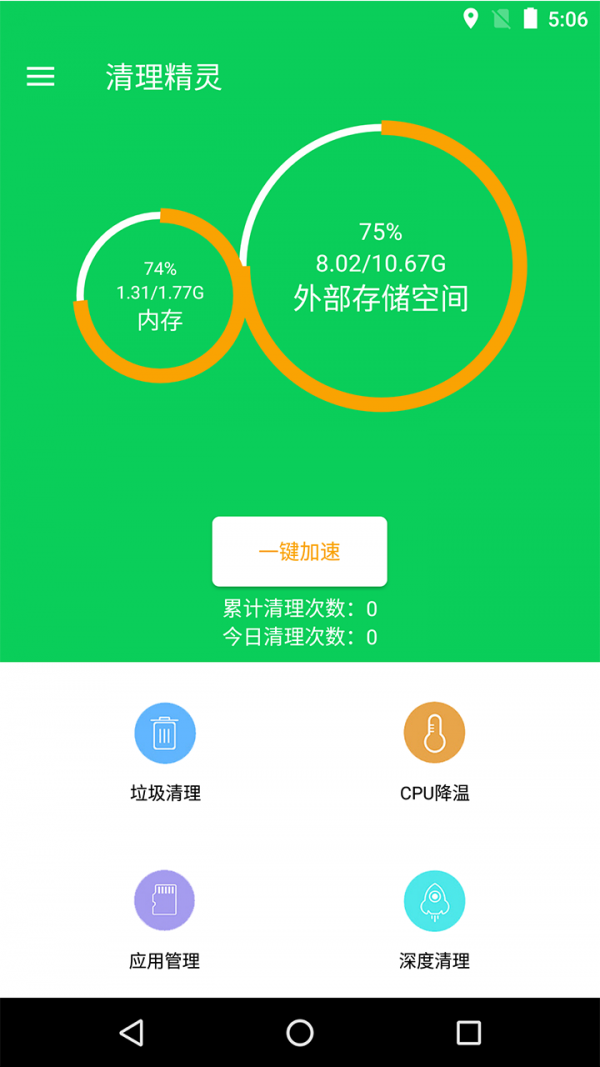Open the hamburger drawer menu
The height and width of the screenshot is (1067, 600).
tap(40, 77)
